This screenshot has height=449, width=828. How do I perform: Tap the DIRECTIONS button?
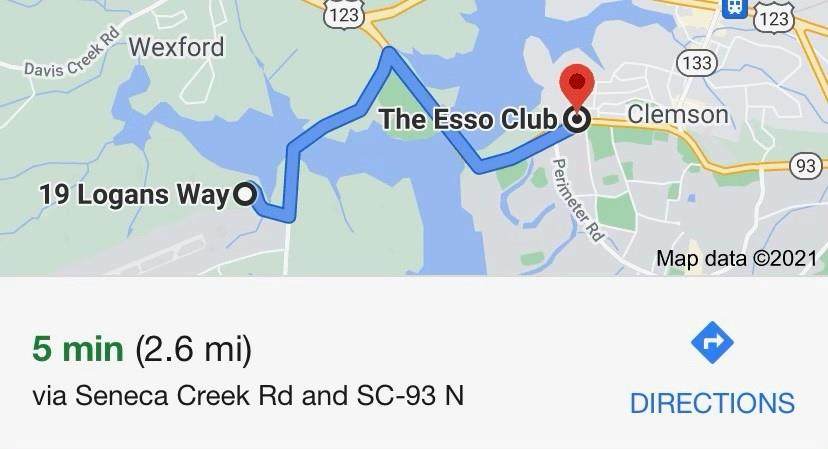pos(712,370)
